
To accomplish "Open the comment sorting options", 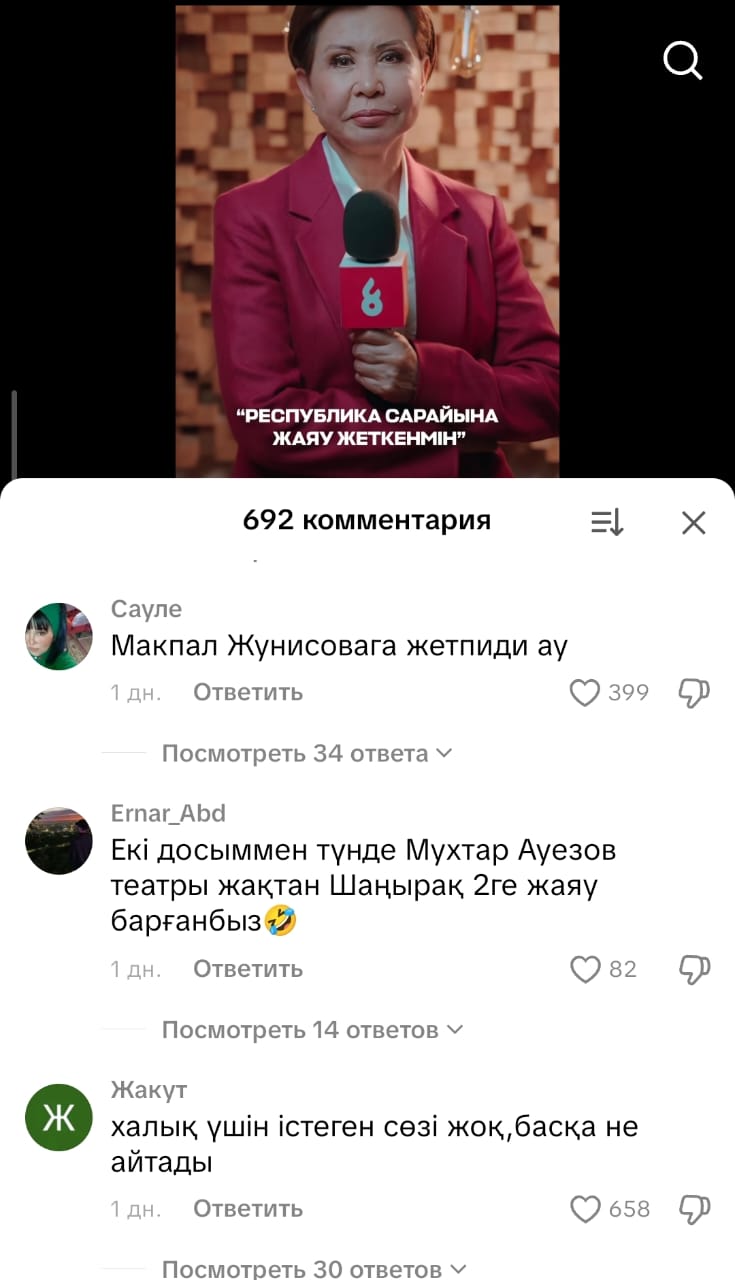I will pos(607,522).
